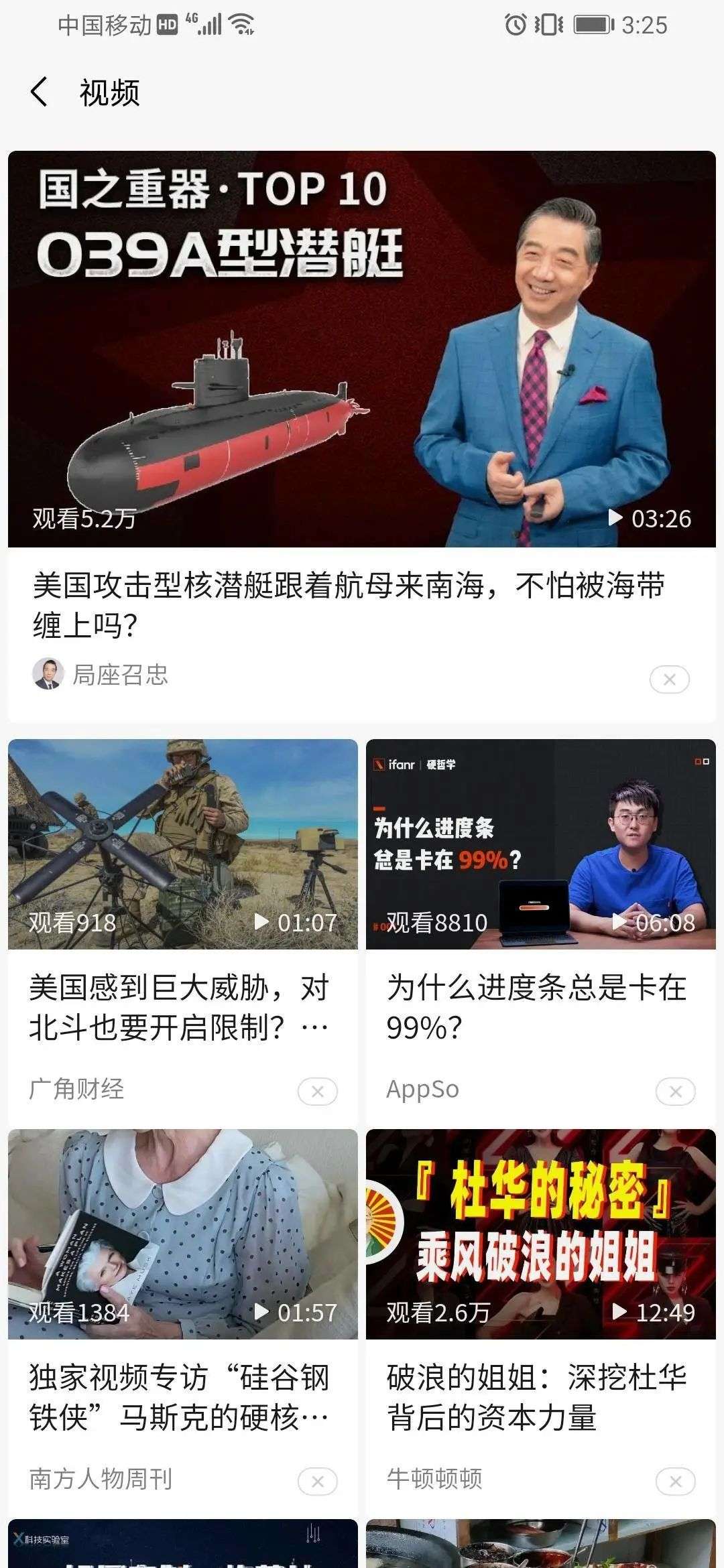Dismiss the 南方人物周刊 video card

[x=318, y=1482]
